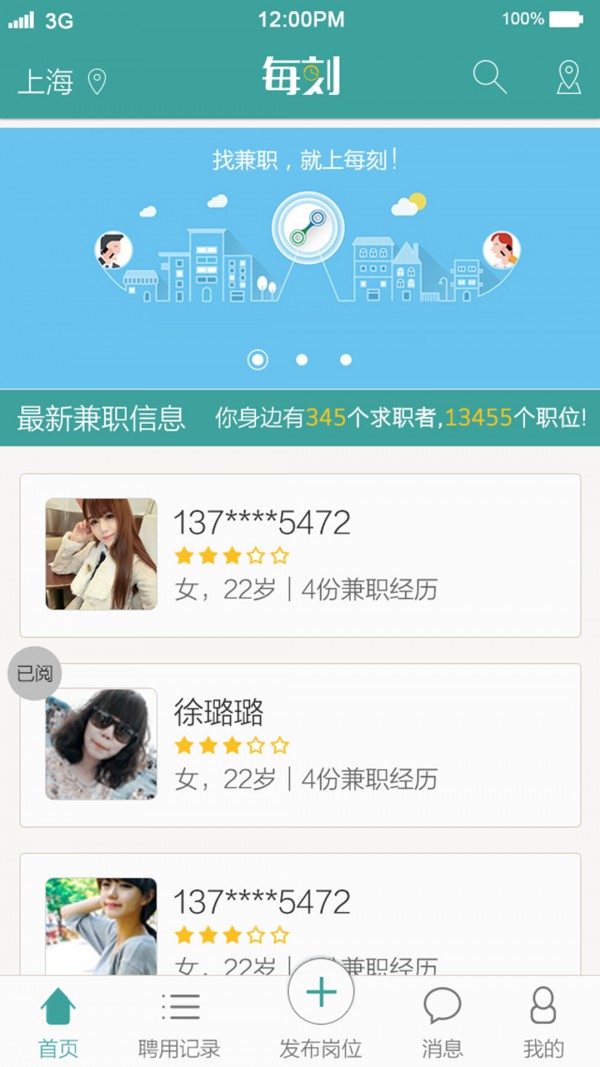Open the 找兼职，就上每刻 banner

300,250
